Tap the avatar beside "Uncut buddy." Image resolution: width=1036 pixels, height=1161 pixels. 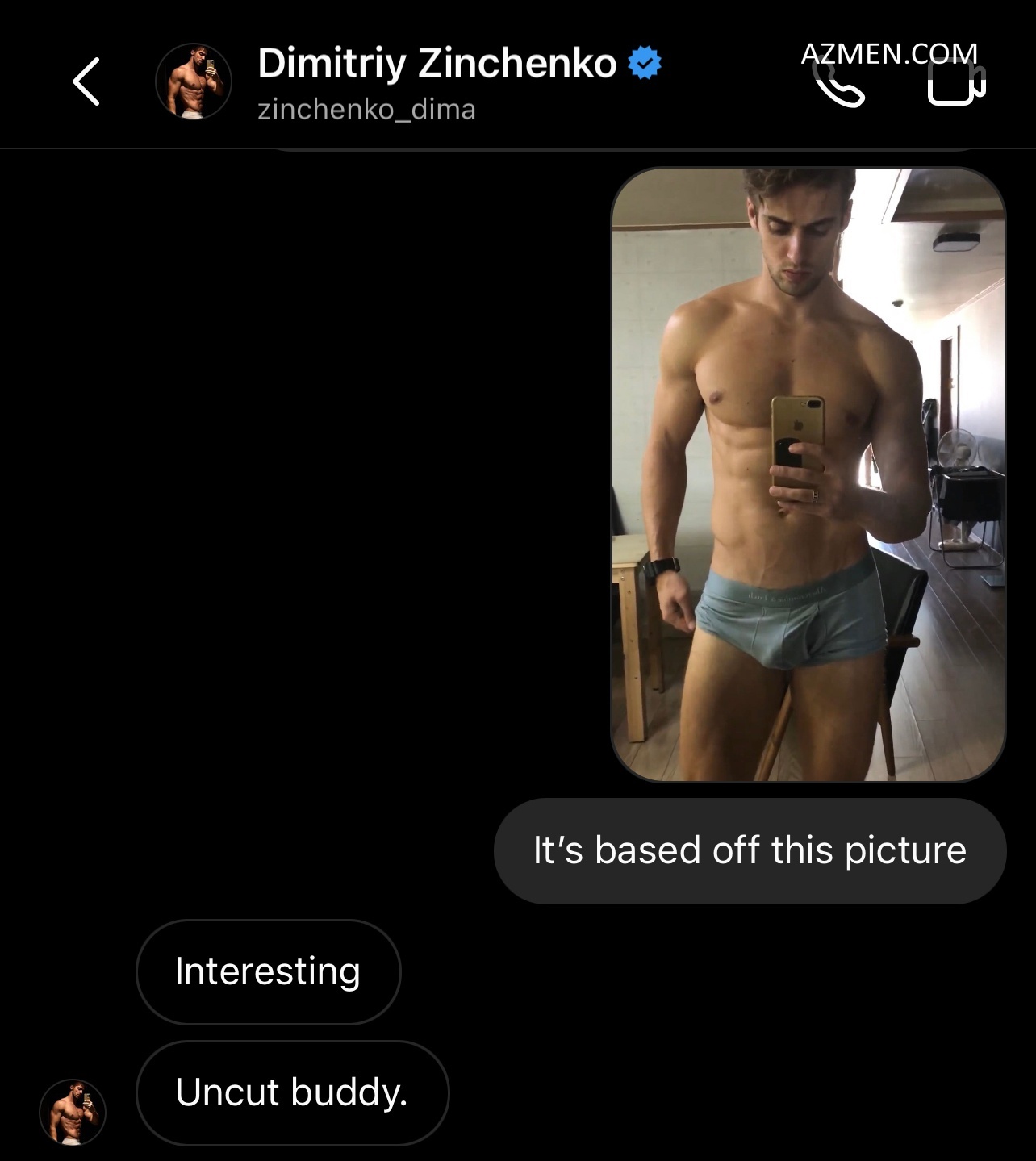pyautogui.click(x=73, y=1112)
